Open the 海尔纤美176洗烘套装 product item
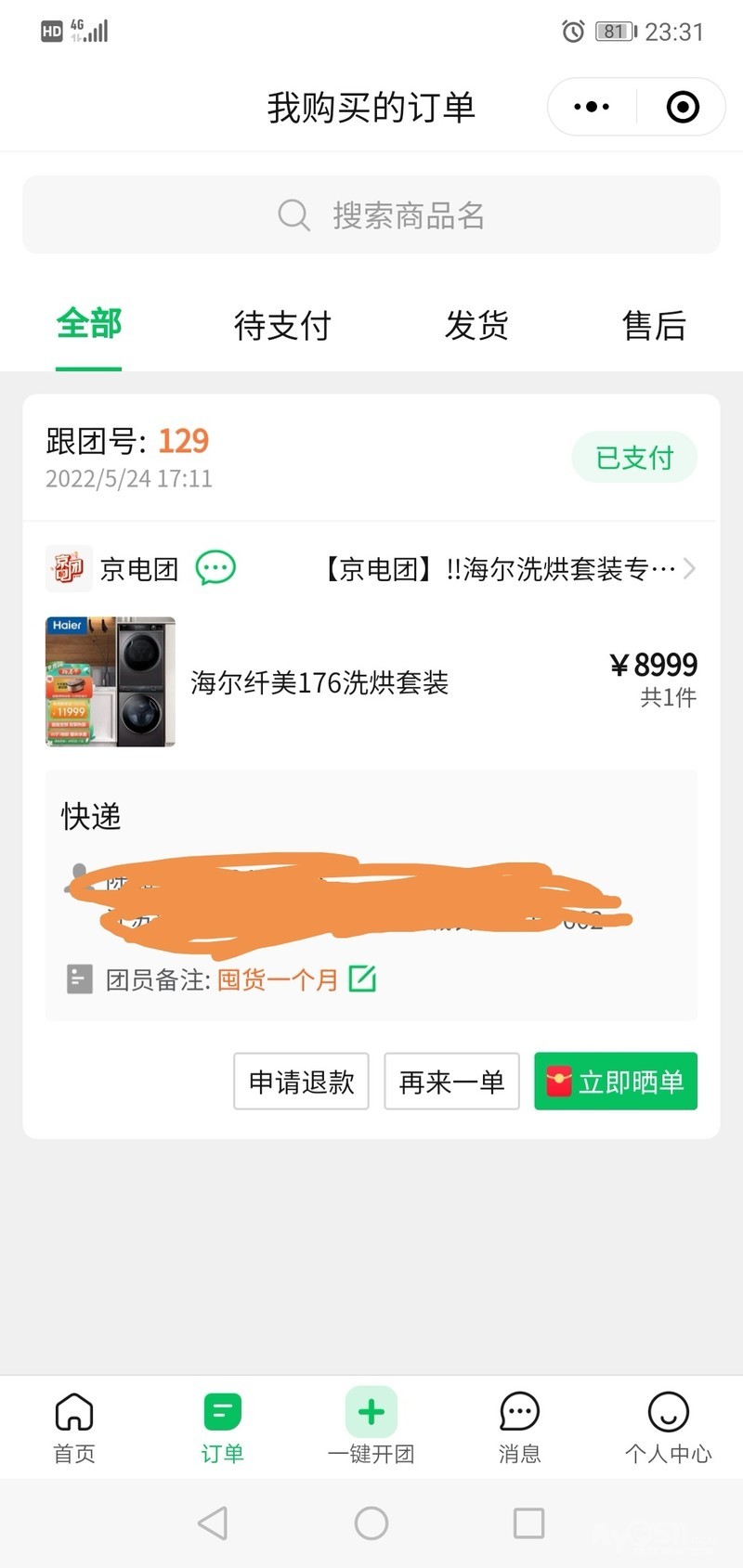Screen dimensions: 743x1568 coord(371,681)
